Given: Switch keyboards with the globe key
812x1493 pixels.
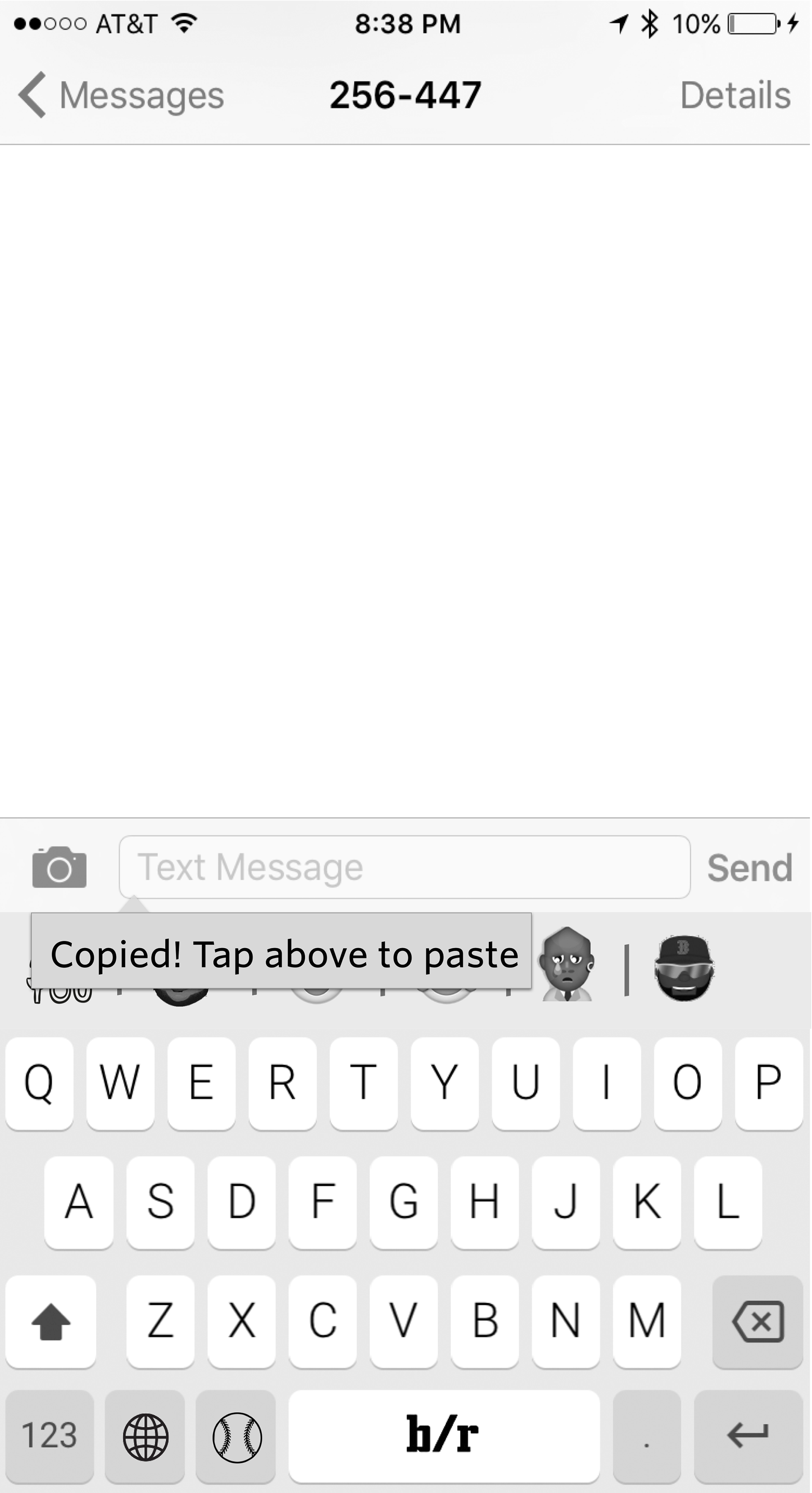Looking at the screenshot, I should pos(145,1435).
